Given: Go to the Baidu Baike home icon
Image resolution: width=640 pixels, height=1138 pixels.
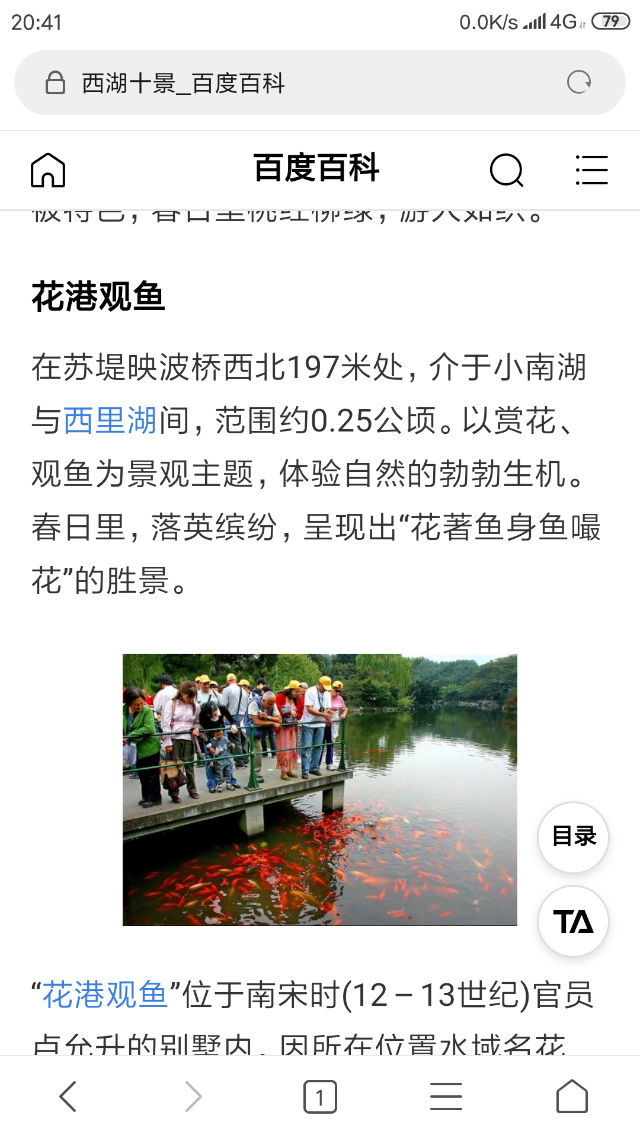Looking at the screenshot, I should tap(48, 171).
